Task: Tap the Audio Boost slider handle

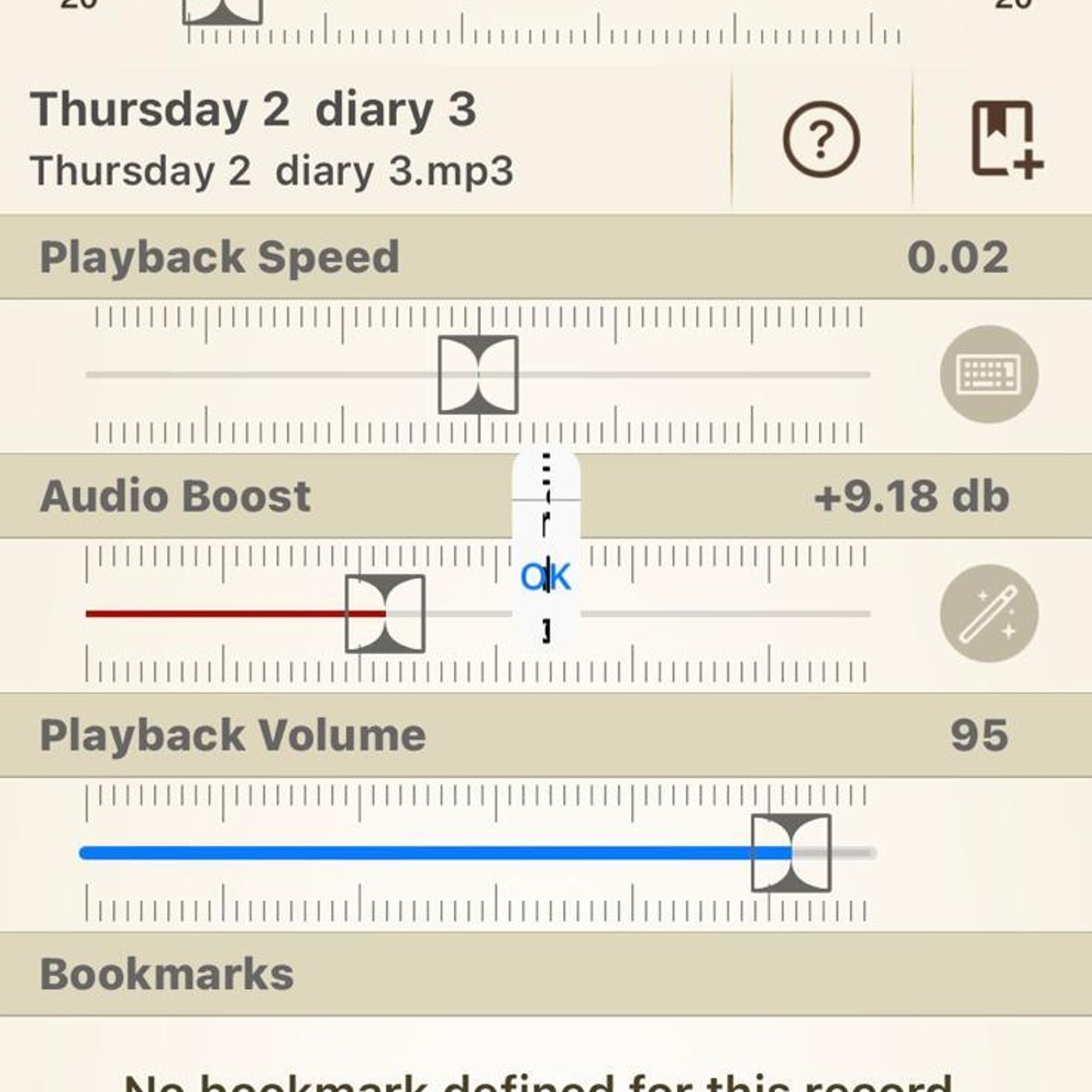Action: click(x=385, y=614)
